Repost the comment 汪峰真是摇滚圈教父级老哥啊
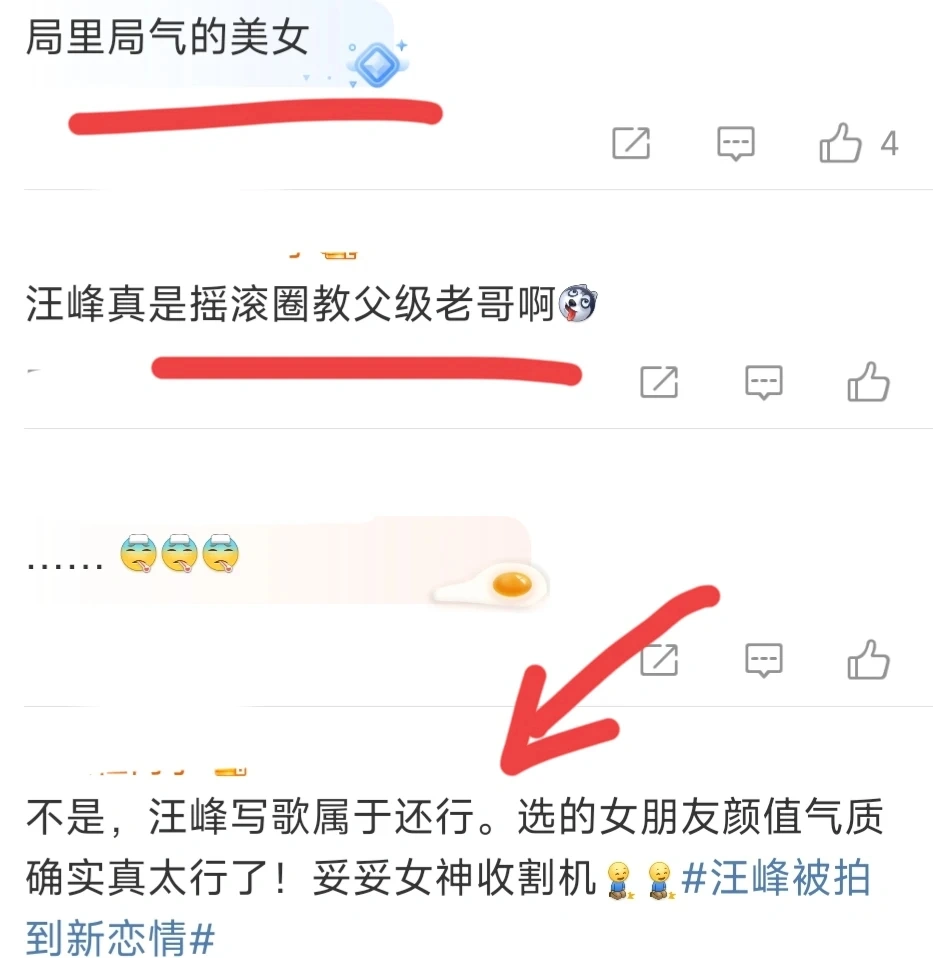Viewport: 933px width, 958px height. [659, 382]
